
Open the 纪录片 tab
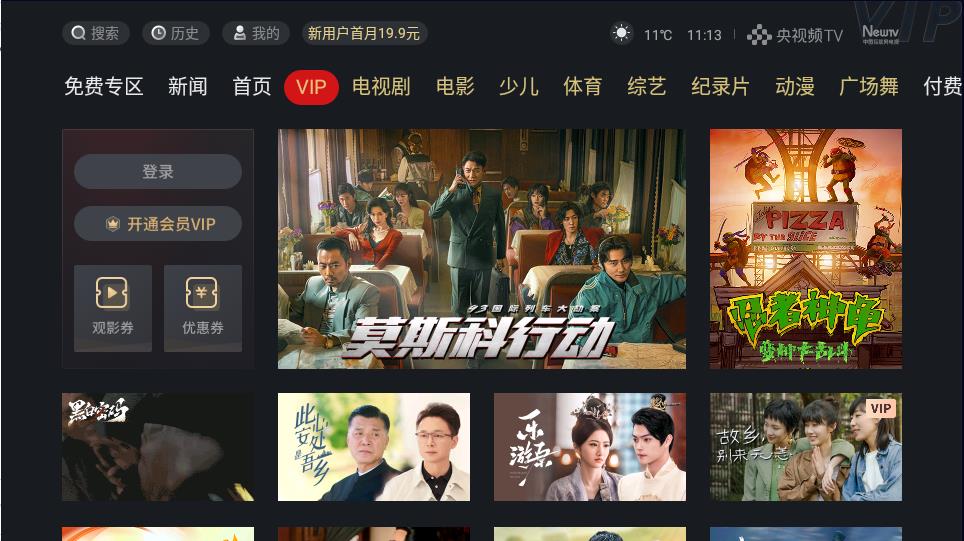pyautogui.click(x=720, y=87)
